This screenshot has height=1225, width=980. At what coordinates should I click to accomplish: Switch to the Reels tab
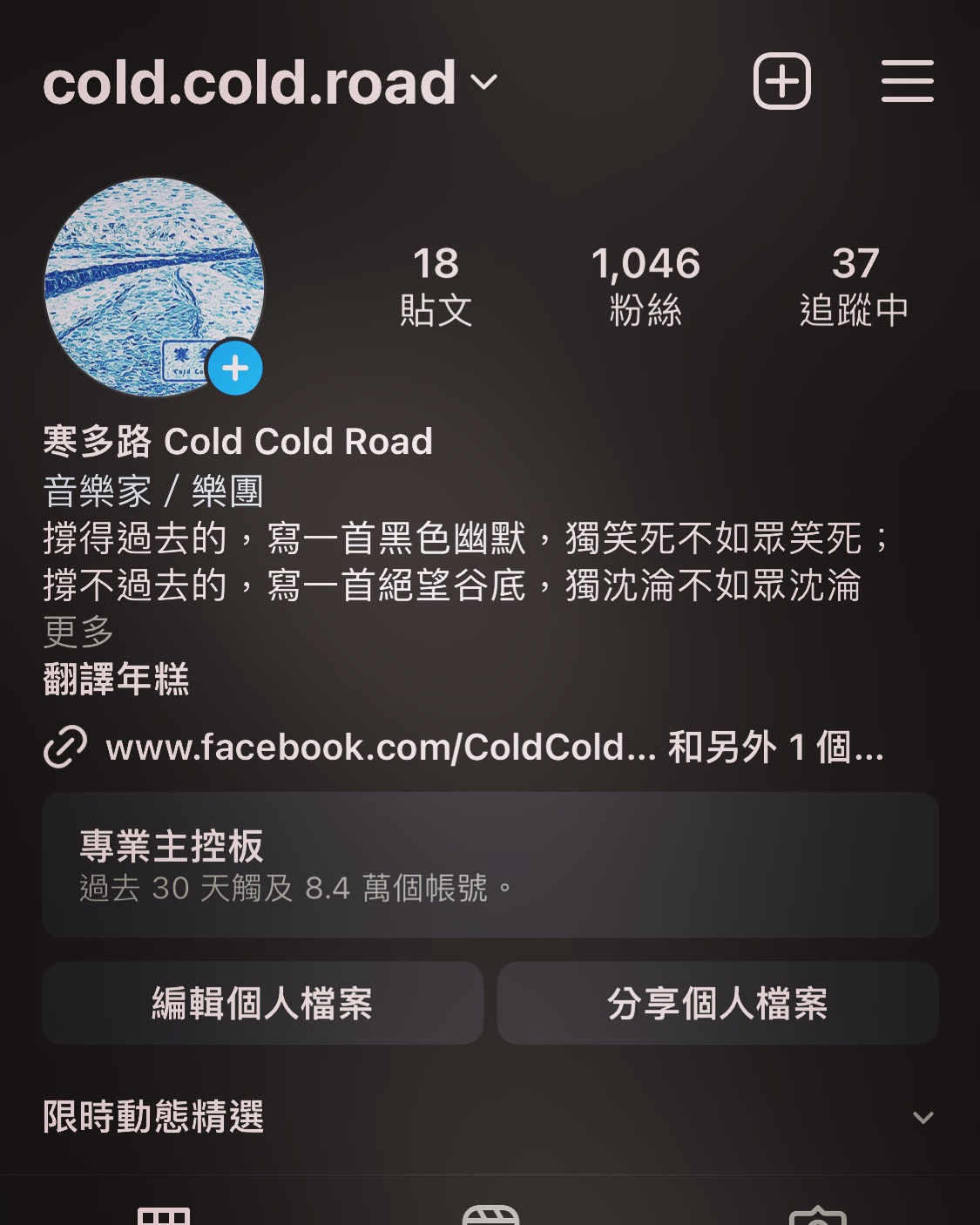click(x=490, y=1215)
